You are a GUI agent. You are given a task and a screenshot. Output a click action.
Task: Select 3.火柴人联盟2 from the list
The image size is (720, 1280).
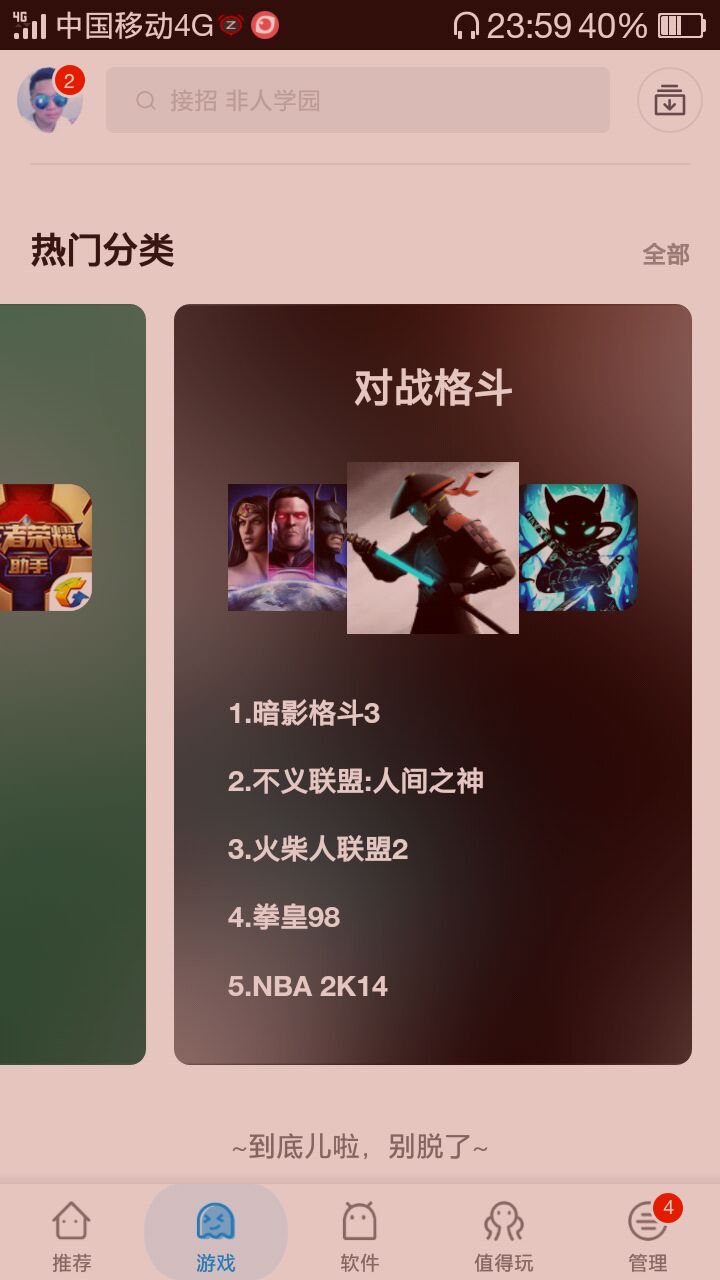(318, 849)
